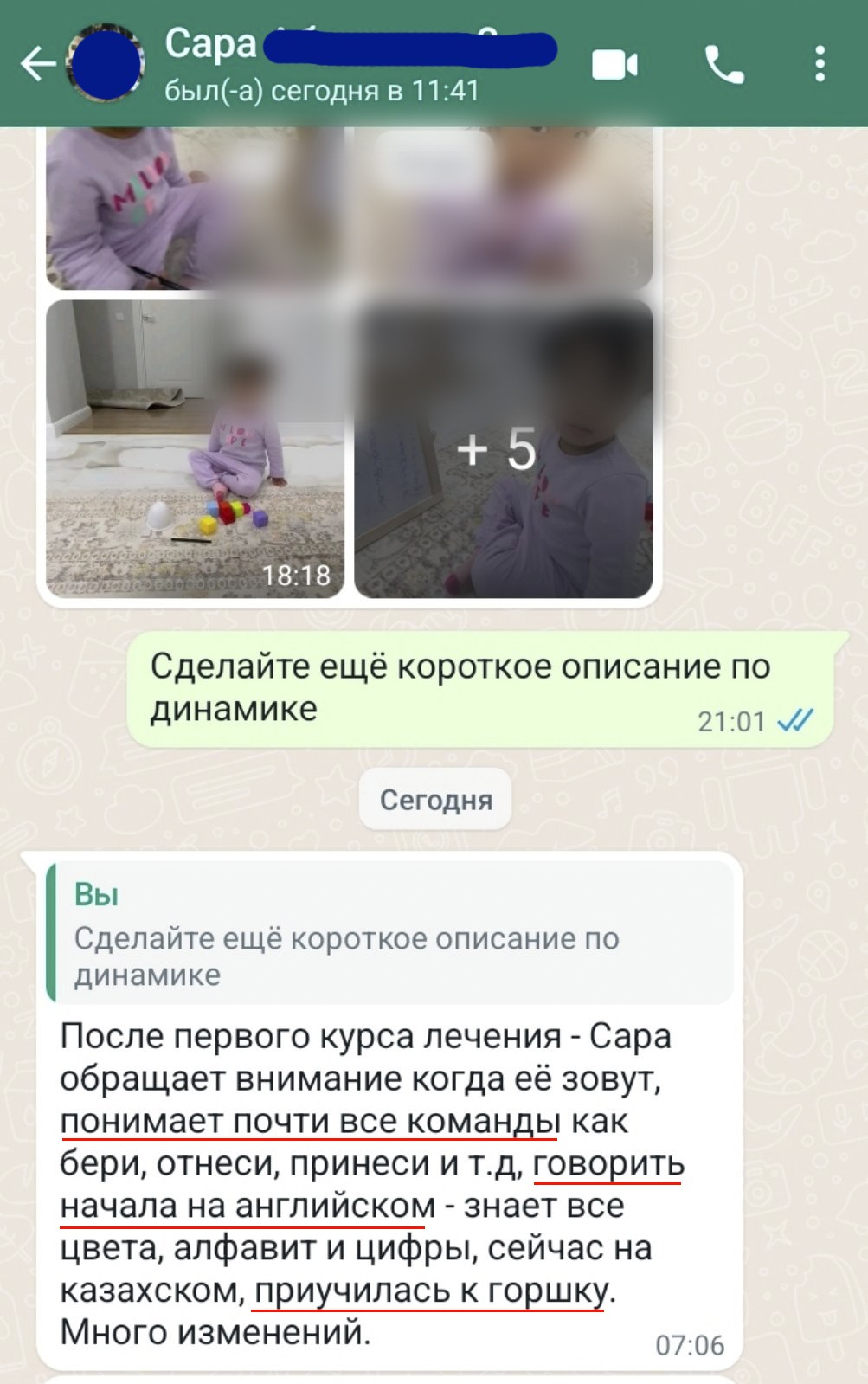Go back to the chat list
Image resolution: width=868 pixels, height=1384 pixels.
pos(37,64)
